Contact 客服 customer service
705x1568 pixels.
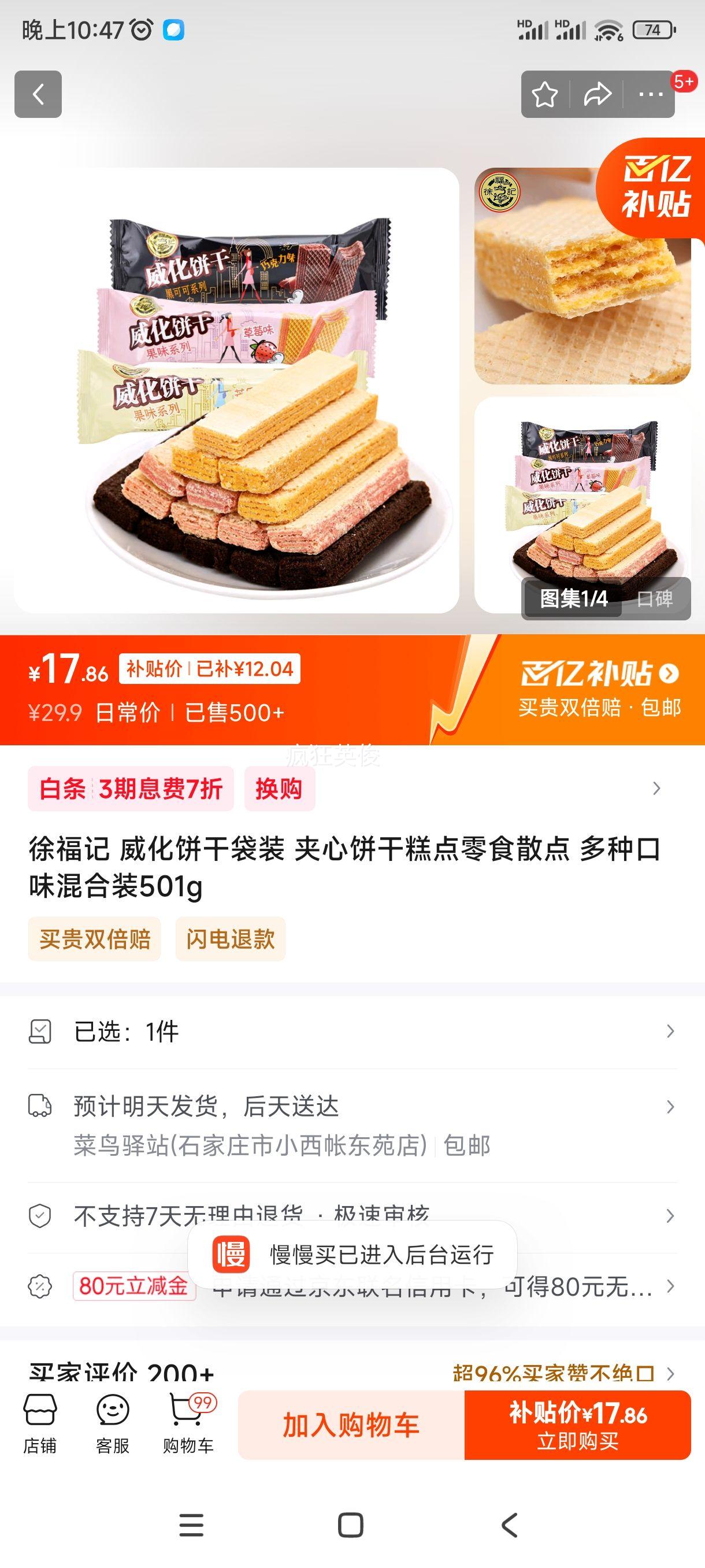(113, 1425)
